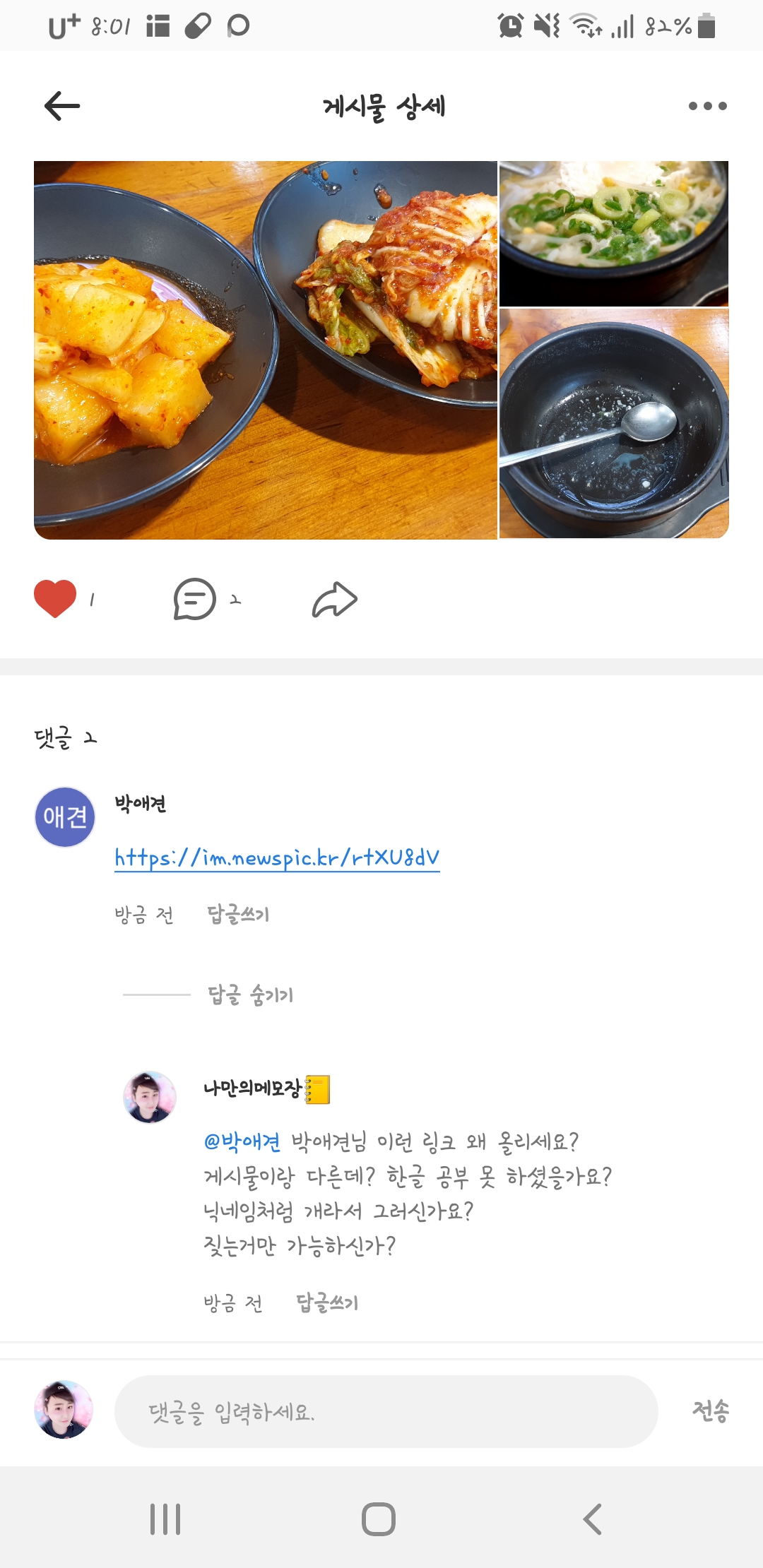
Task: Open the im.newspic.kr link in 박애견's comment
Action: 277,857
